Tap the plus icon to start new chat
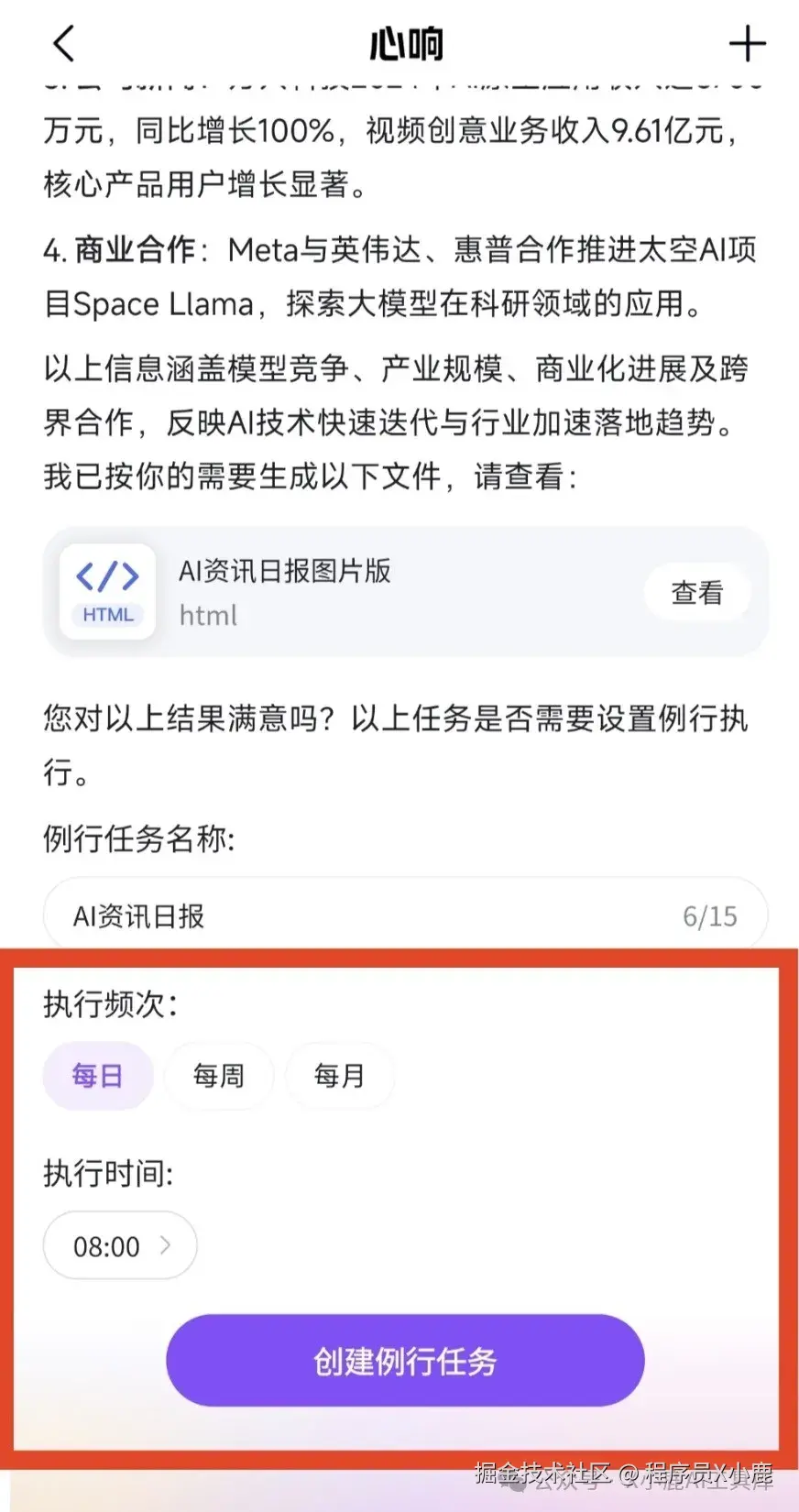This screenshot has height=1512, width=799. tap(750, 42)
